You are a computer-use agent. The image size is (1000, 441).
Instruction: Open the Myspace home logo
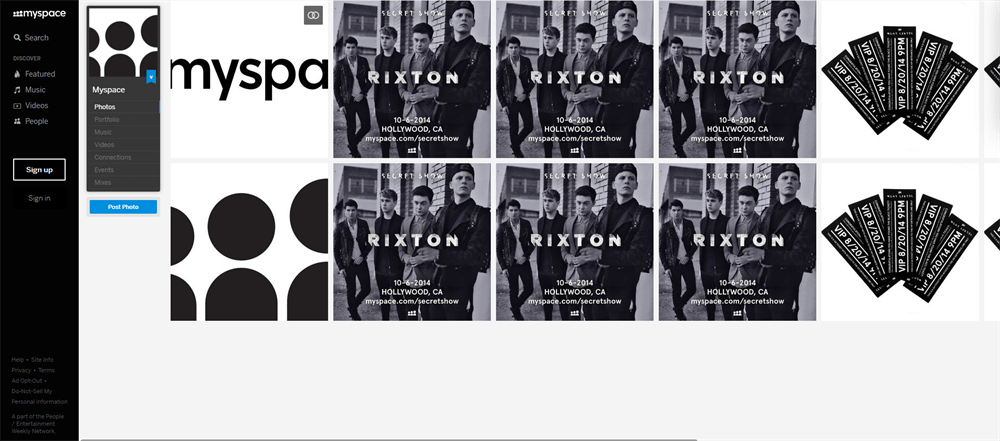[38, 12]
